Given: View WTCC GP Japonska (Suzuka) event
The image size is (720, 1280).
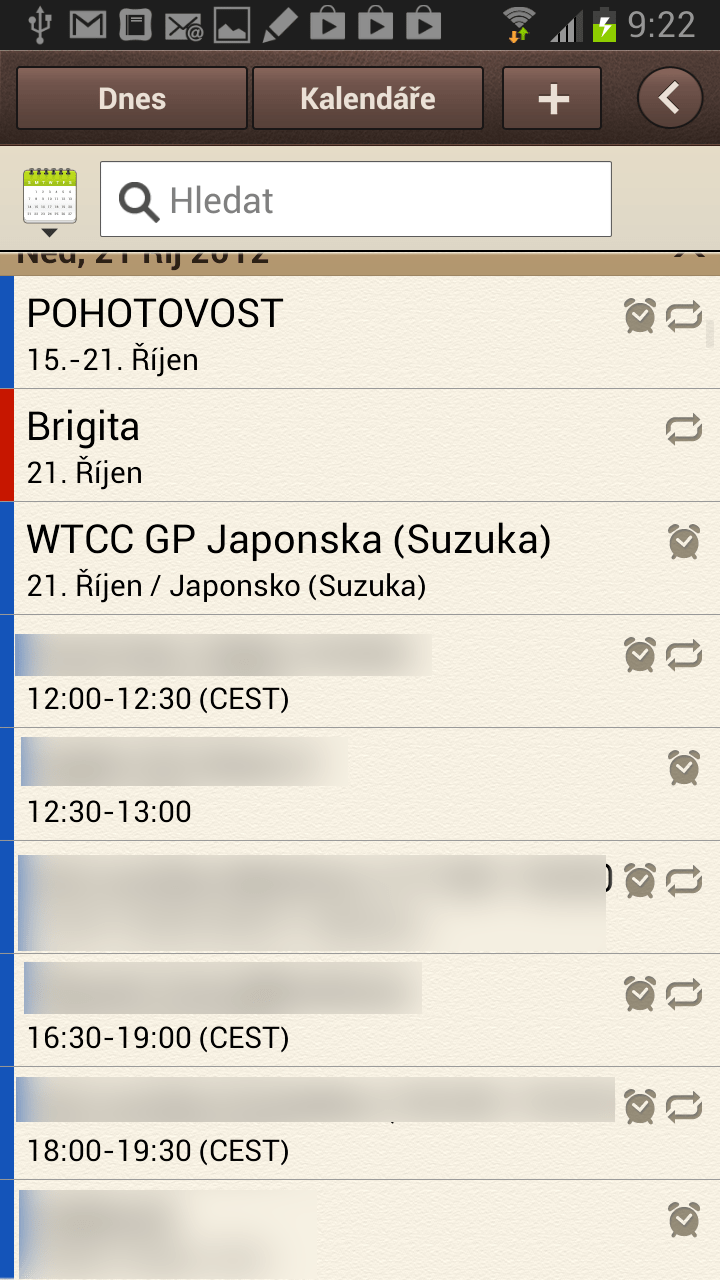Looking at the screenshot, I should coord(300,559).
